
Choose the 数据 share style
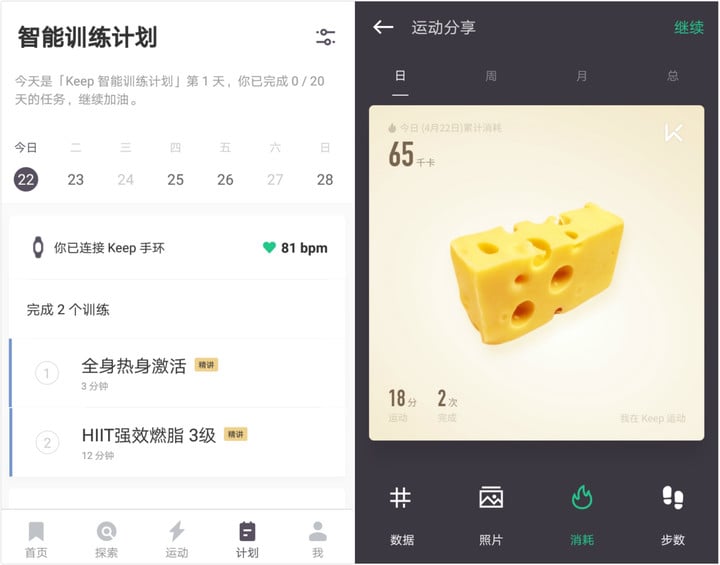click(401, 513)
